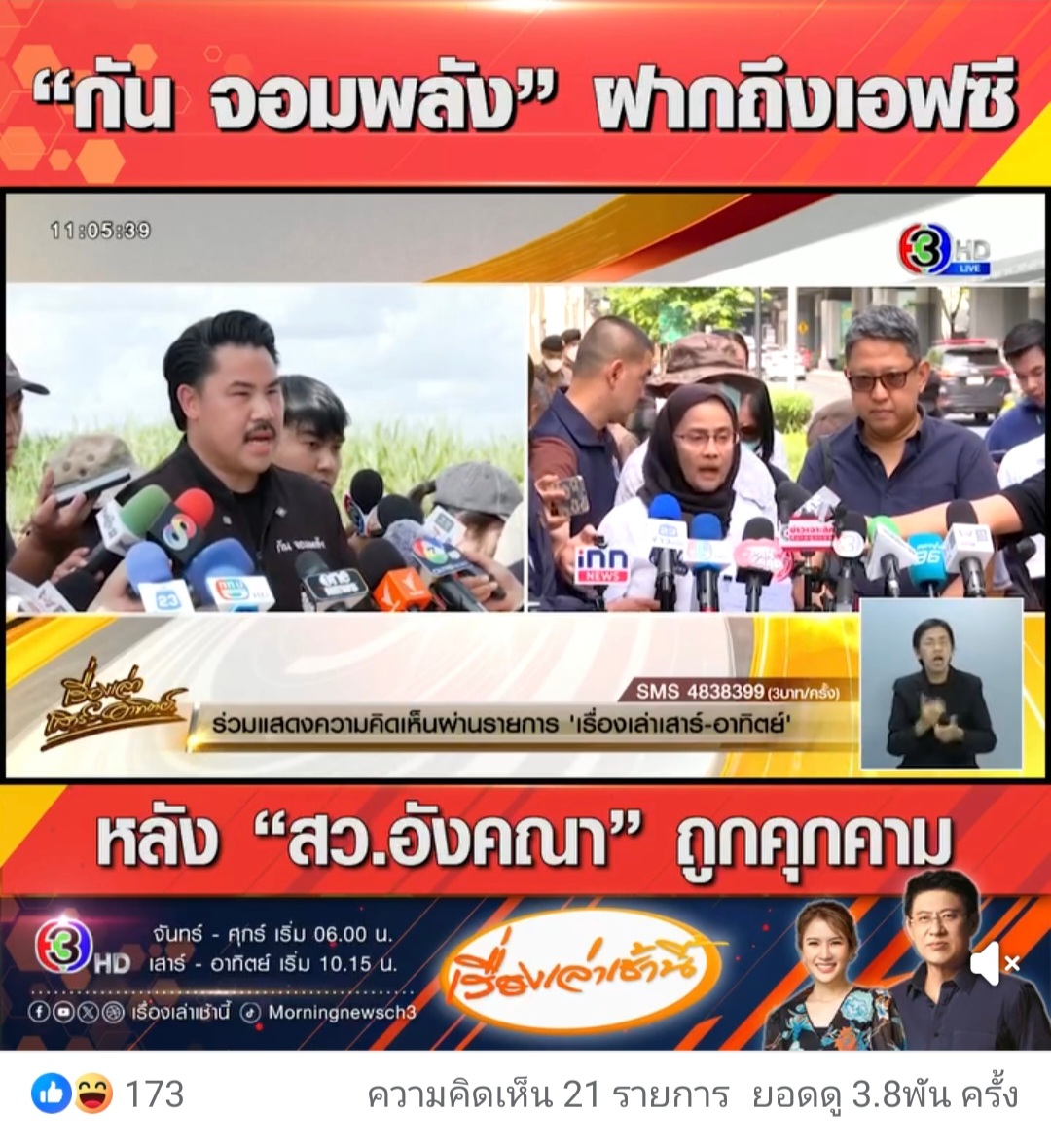Open the news video full screen
The image size is (1051, 1148).
click(525, 486)
